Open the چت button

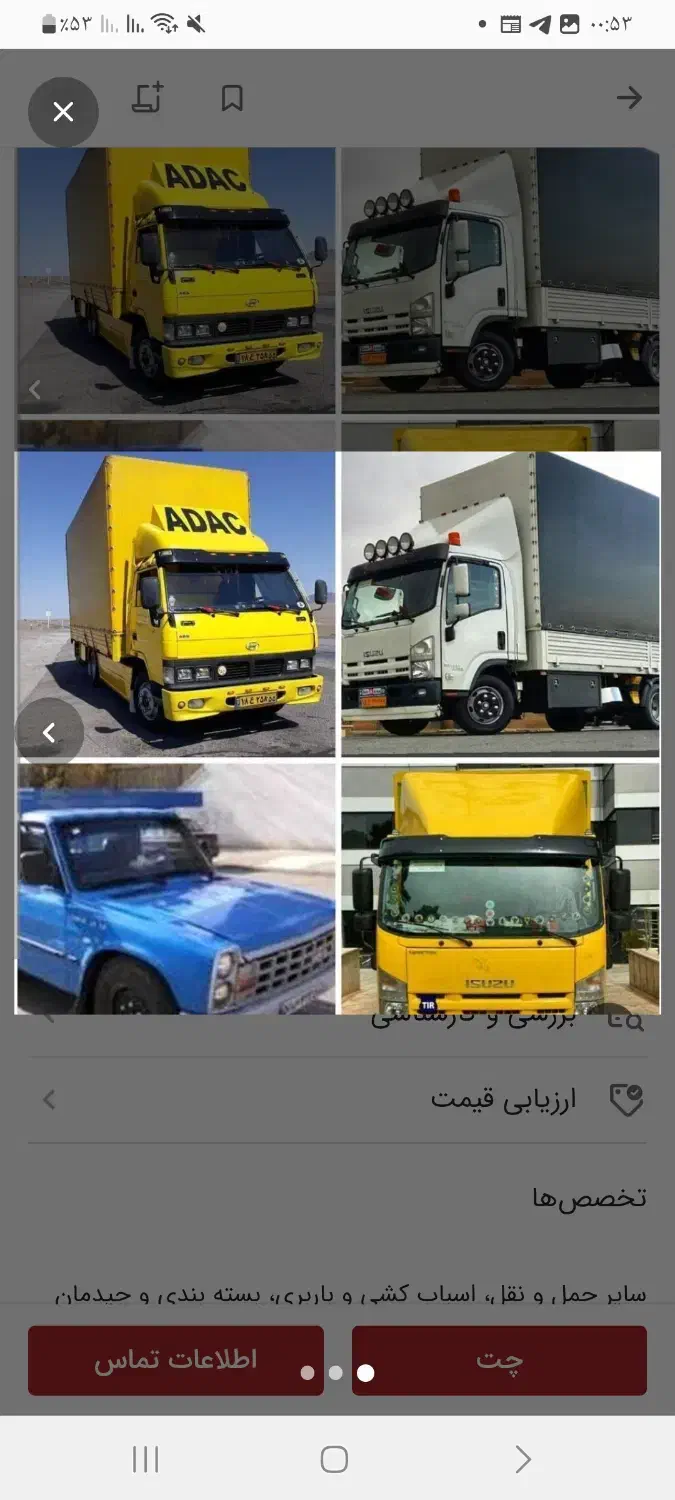pos(499,1360)
